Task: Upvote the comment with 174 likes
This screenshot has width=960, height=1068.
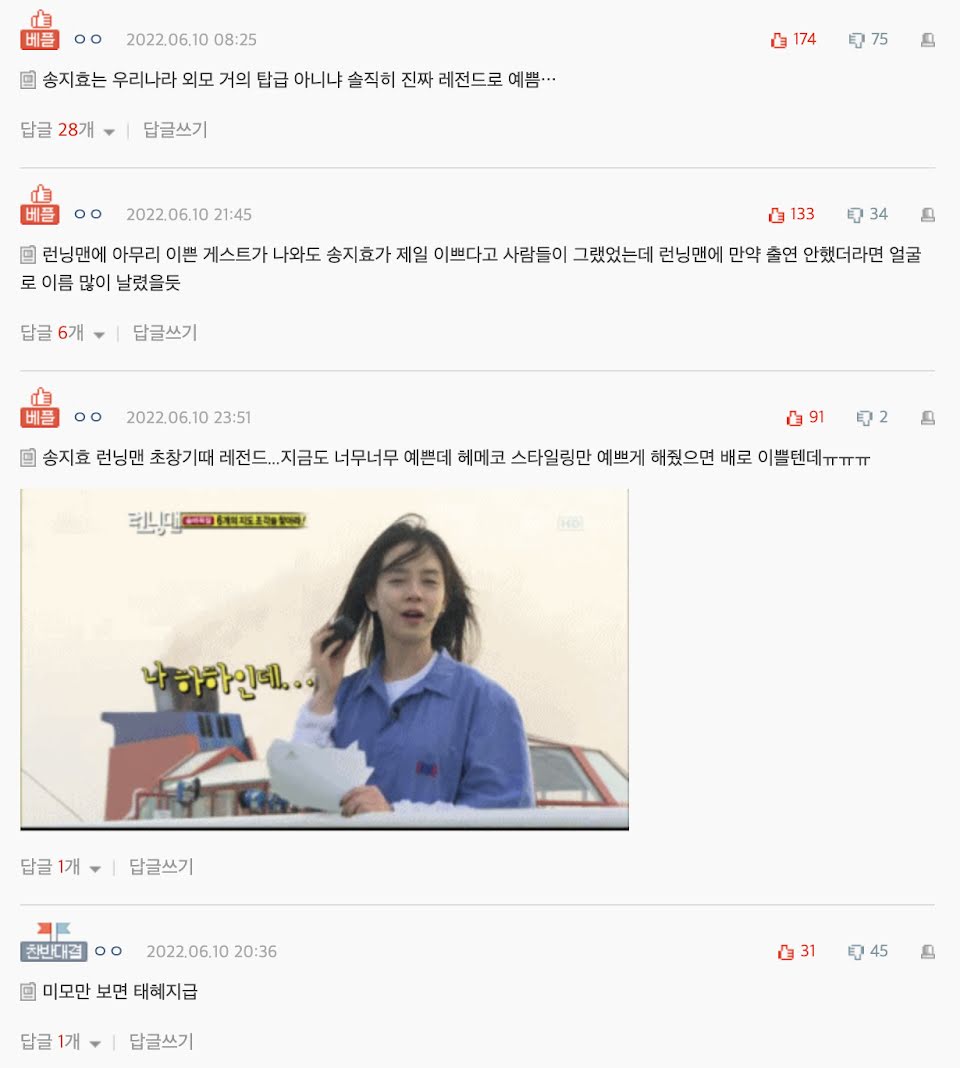Action: coord(780,40)
